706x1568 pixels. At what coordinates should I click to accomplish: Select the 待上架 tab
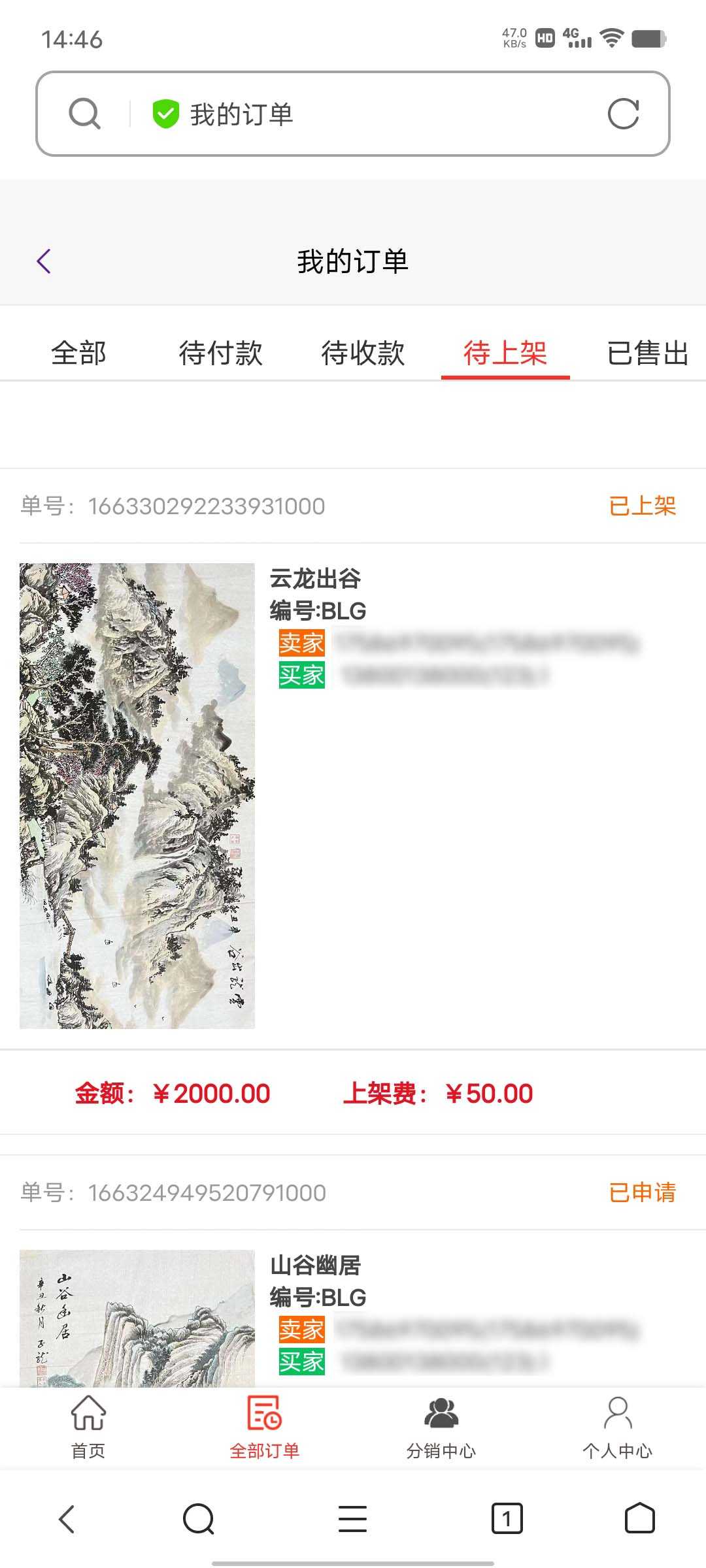[x=505, y=353]
